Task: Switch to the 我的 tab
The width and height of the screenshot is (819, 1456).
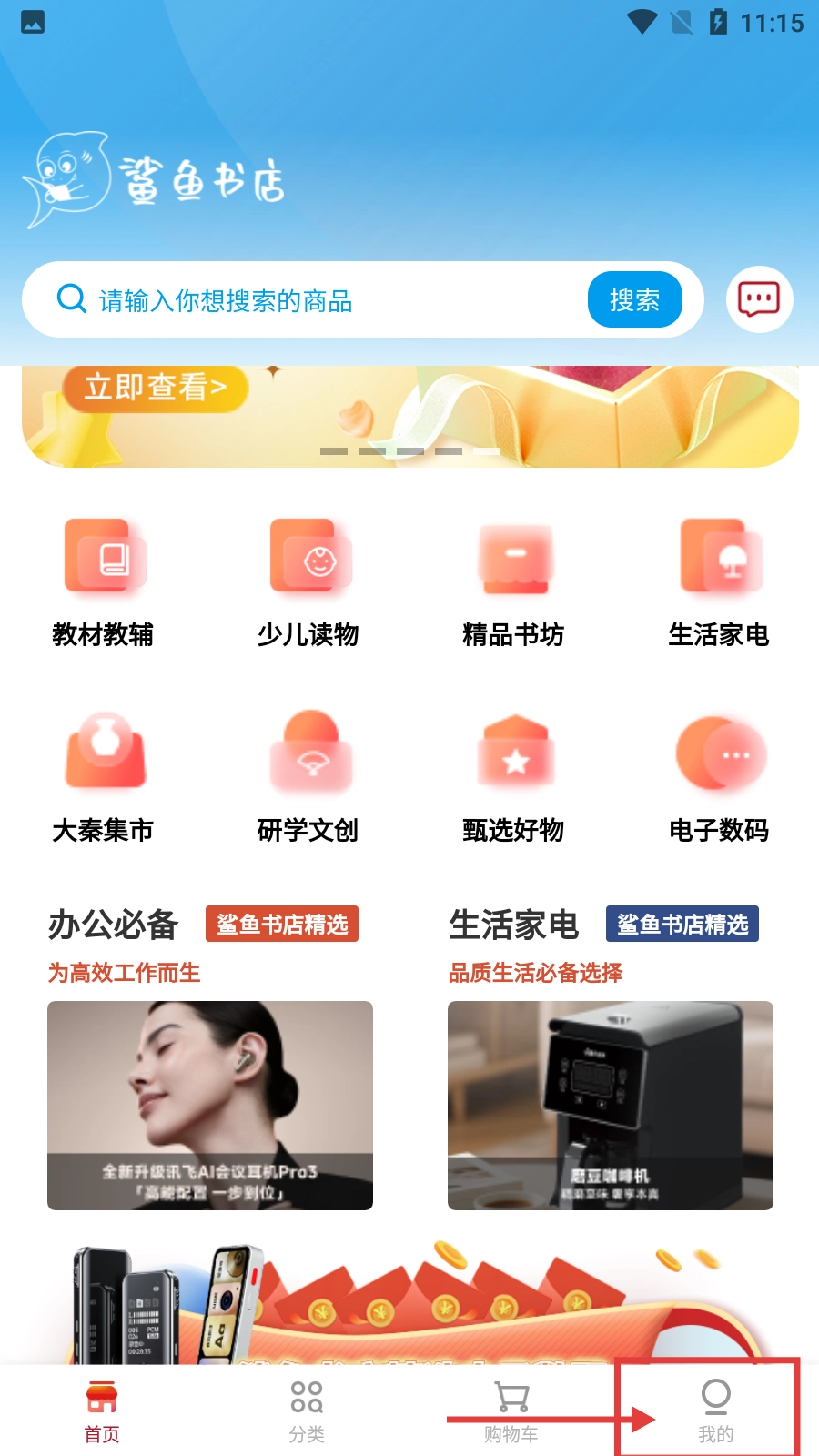Action: coord(715,1411)
